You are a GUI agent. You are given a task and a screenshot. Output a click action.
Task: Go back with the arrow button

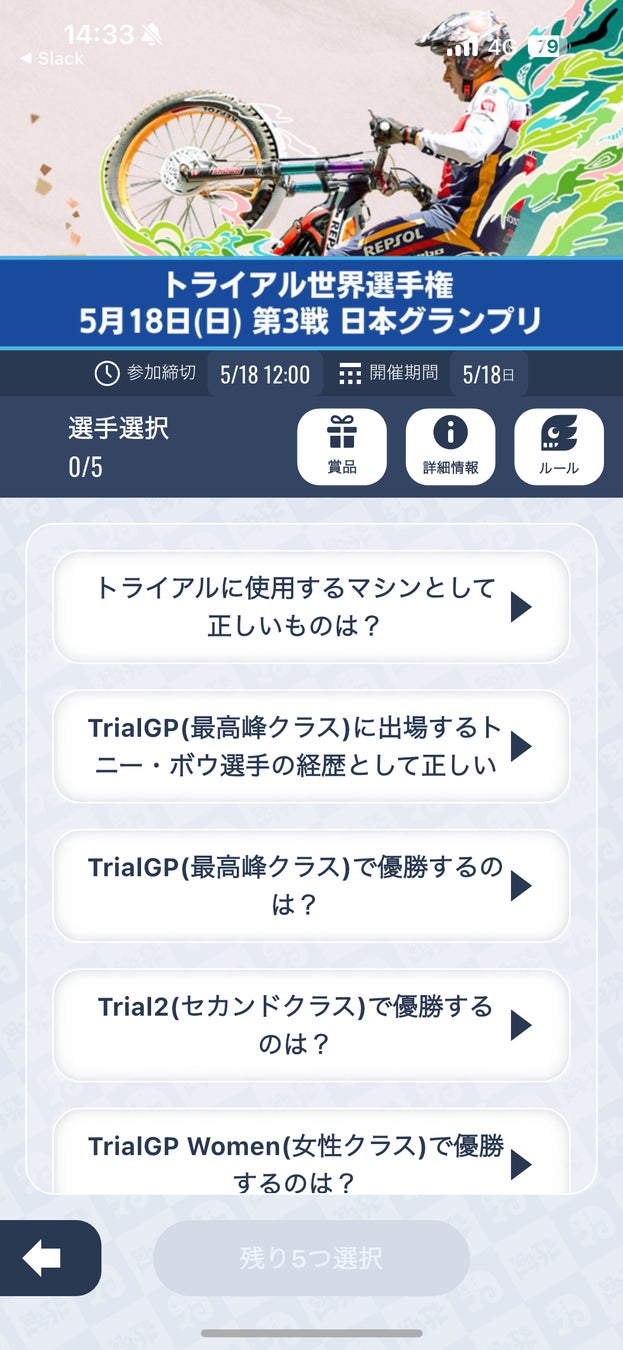pos(44,1258)
